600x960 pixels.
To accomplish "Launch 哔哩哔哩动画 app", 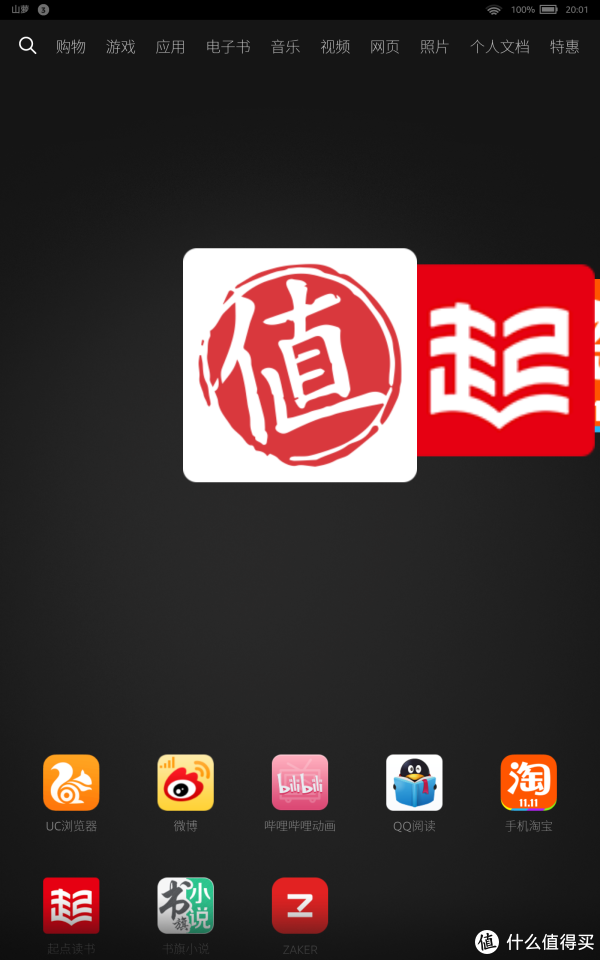I will coord(300,783).
